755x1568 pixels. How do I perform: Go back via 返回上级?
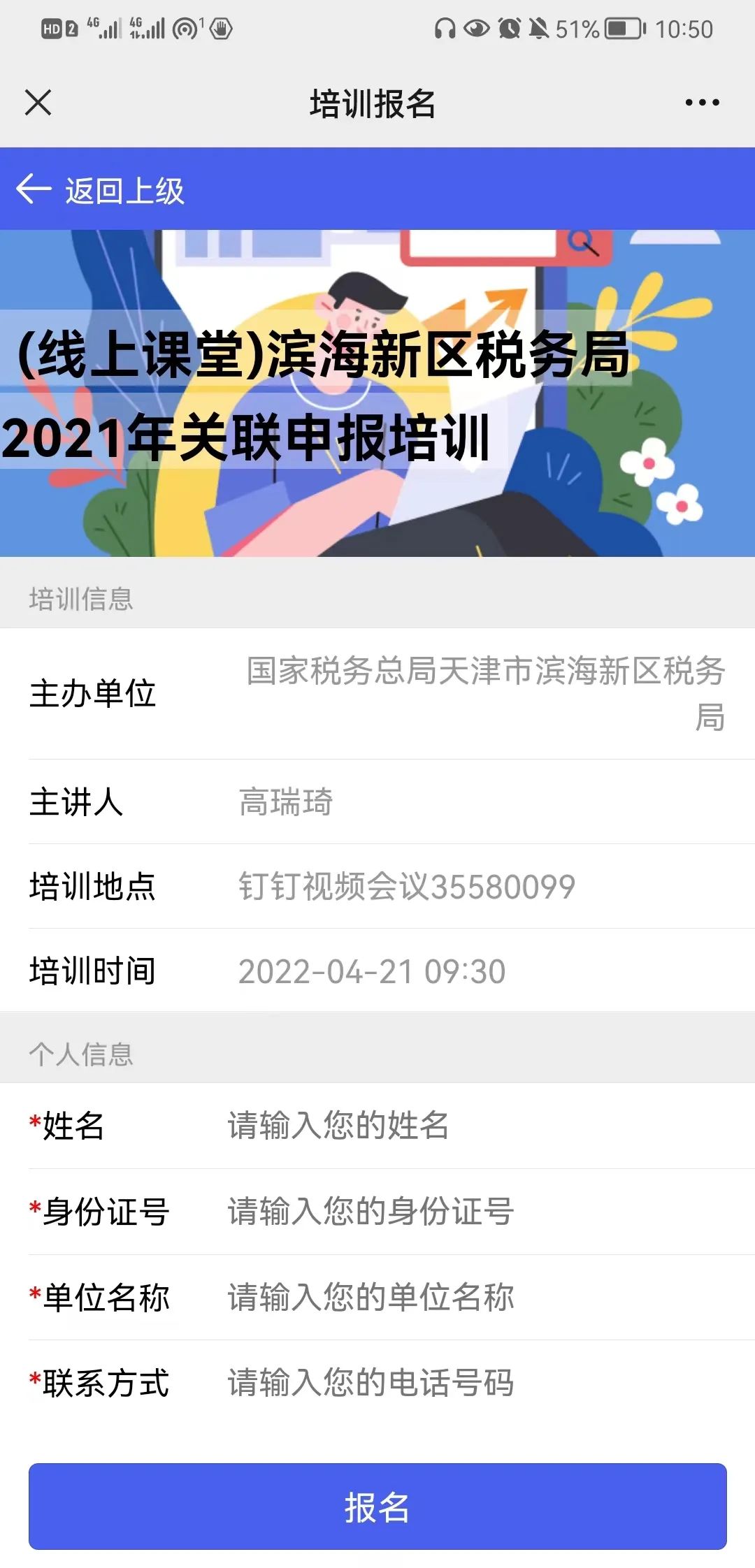tap(101, 190)
